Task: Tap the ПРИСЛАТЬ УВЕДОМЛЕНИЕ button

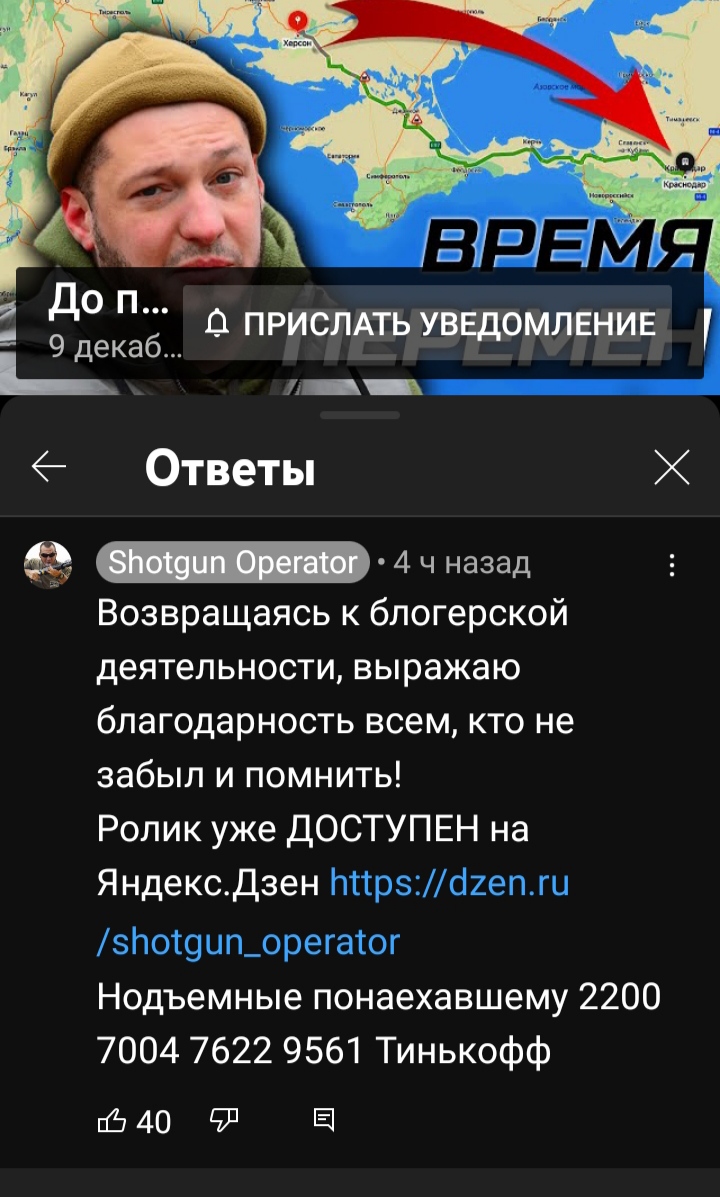Action: click(x=428, y=323)
